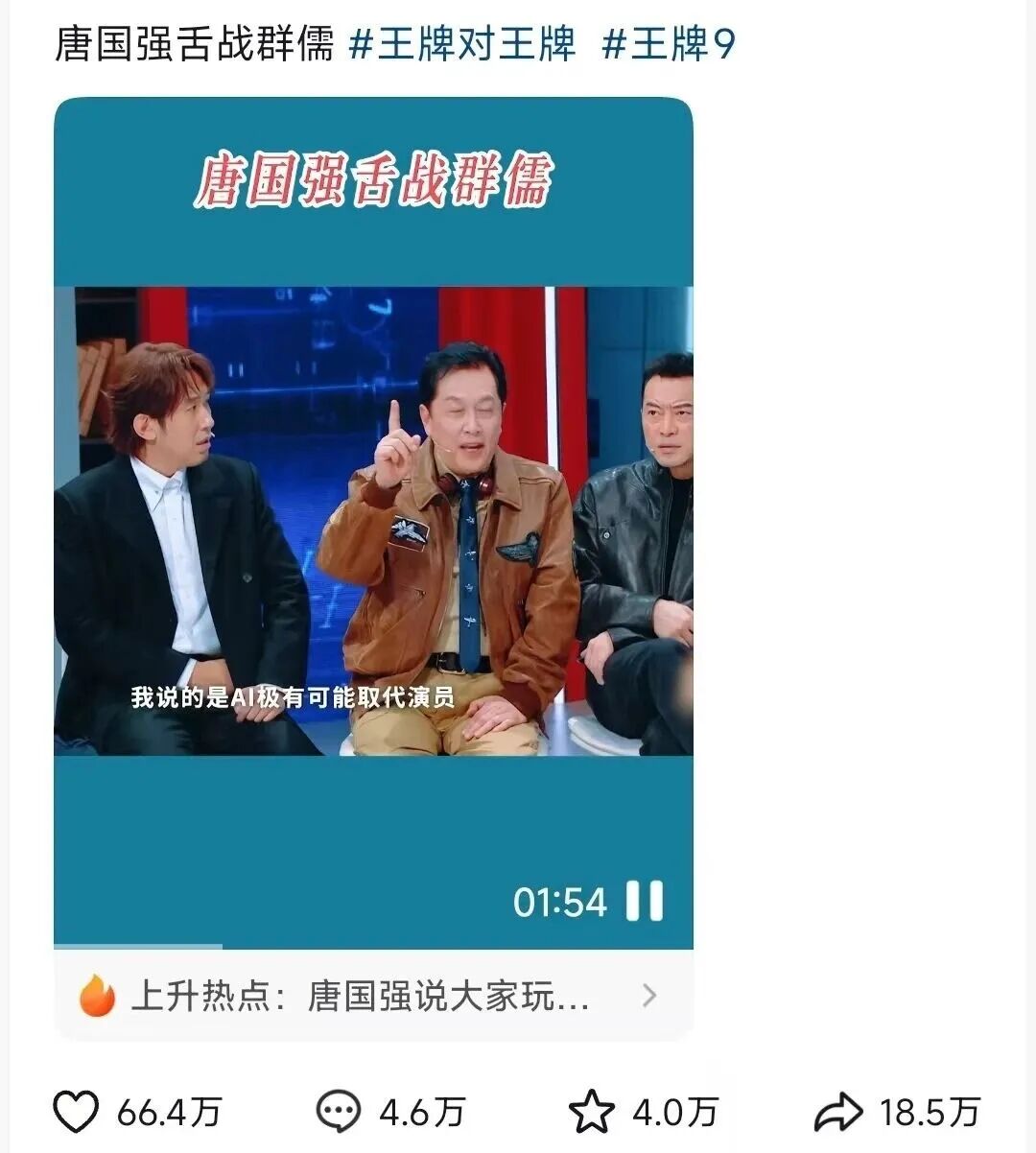1036x1153 pixels.
Task: Share this video post
Action: pyautogui.click(x=838, y=1113)
